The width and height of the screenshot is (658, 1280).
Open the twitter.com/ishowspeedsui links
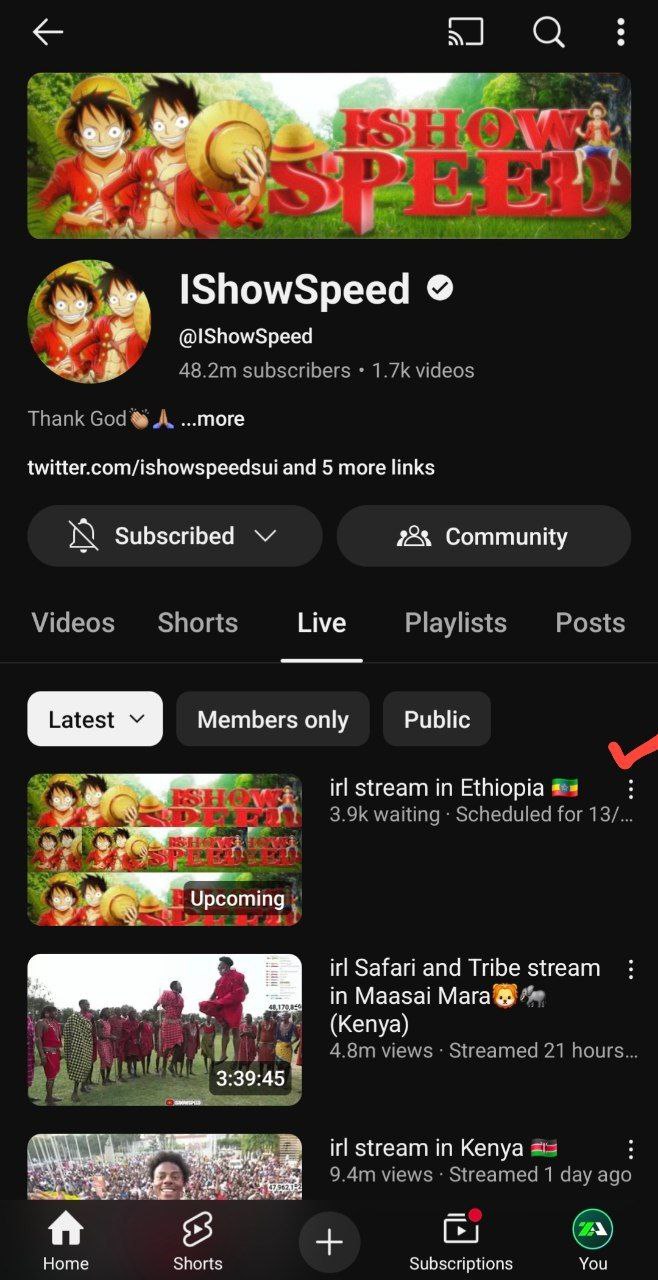coord(230,467)
